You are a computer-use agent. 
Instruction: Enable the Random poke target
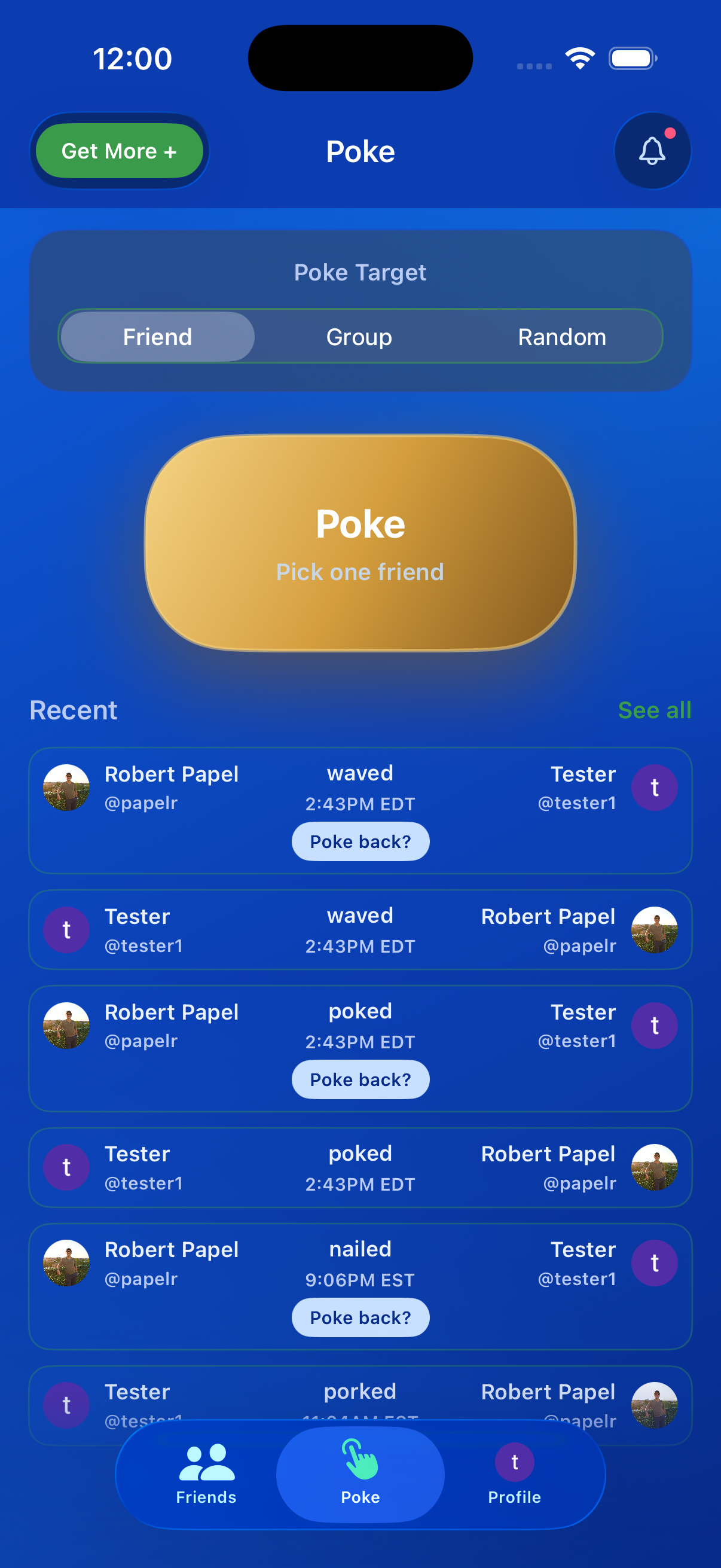point(561,336)
